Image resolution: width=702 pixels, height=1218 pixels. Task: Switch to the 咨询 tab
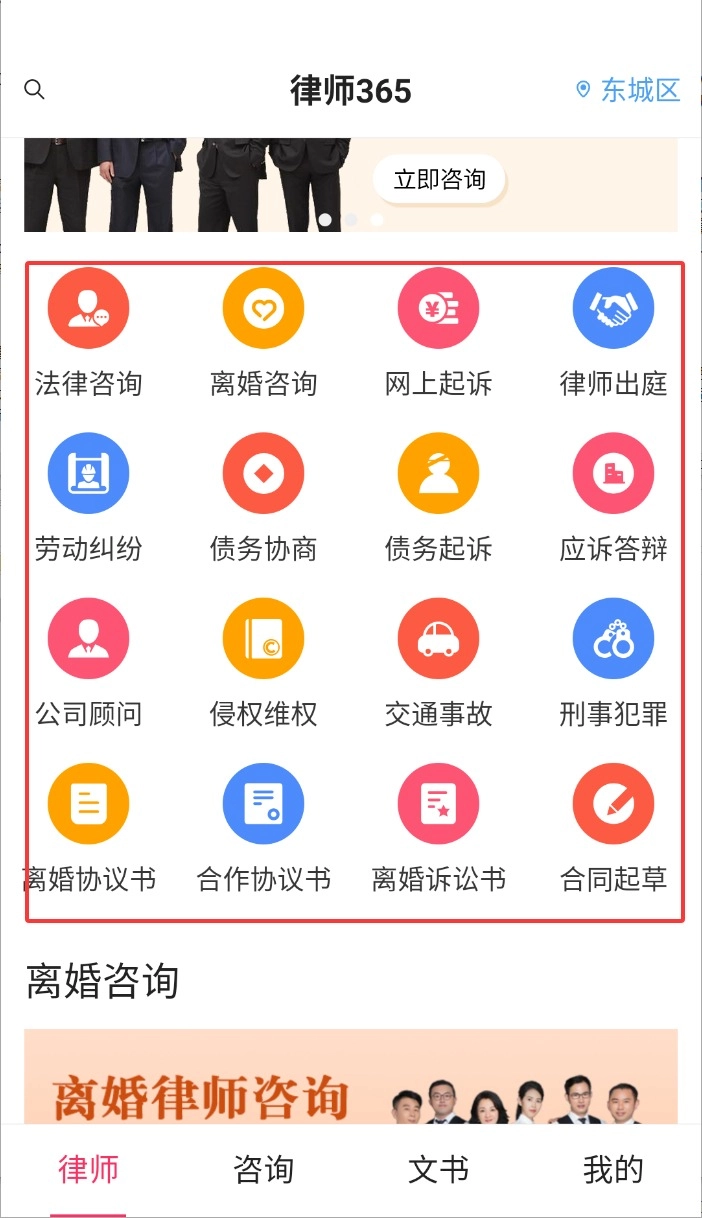pos(263,1169)
